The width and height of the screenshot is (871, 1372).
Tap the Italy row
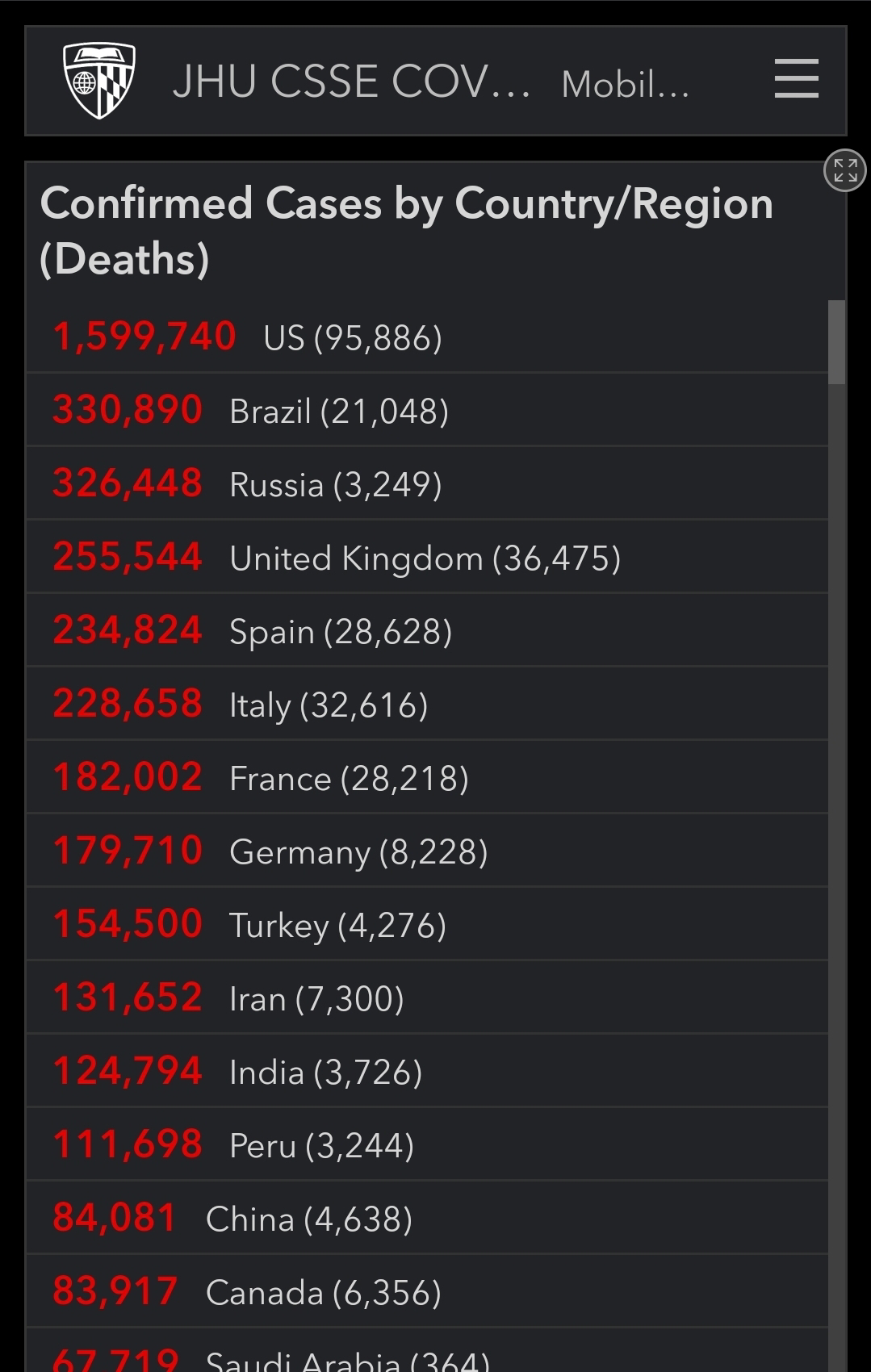(427, 704)
